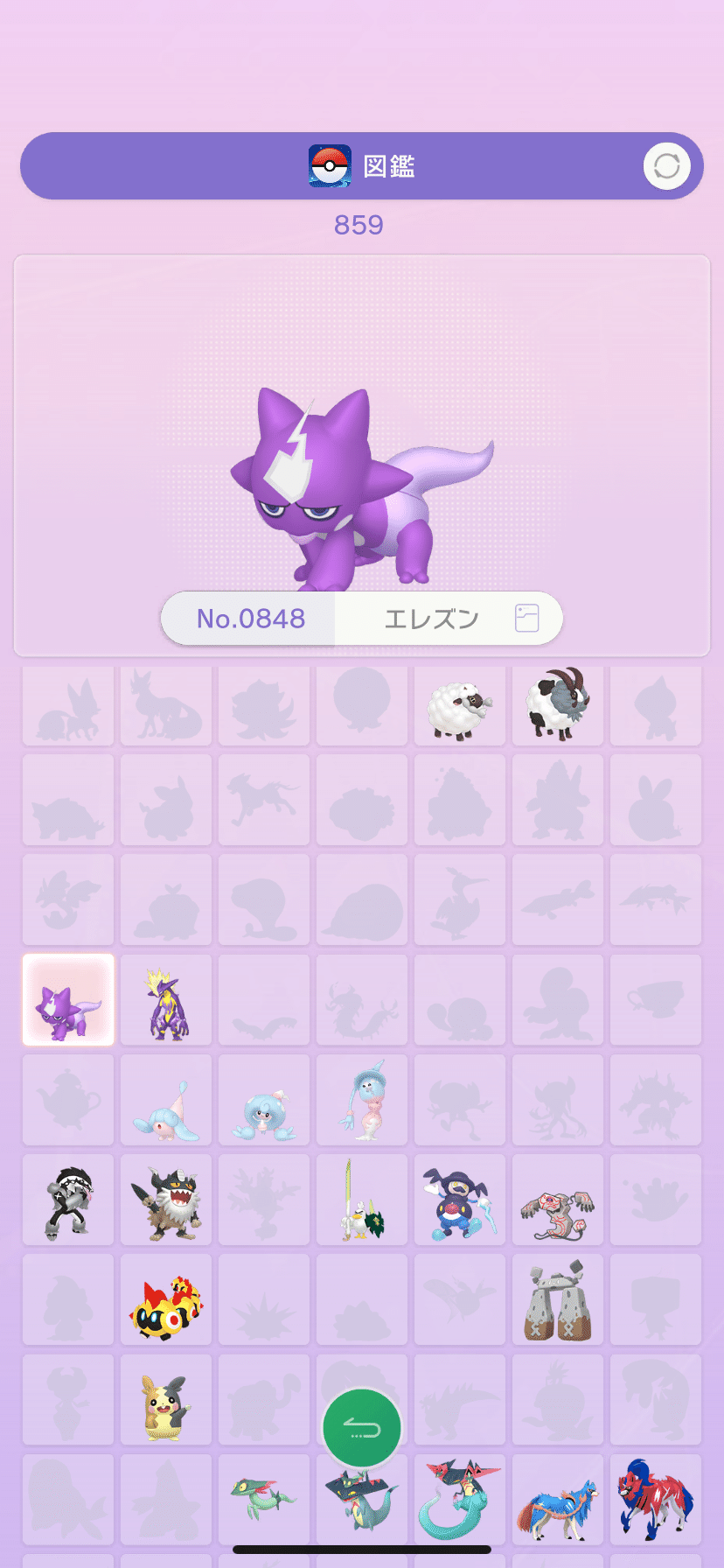Select the Morpeko tile
The width and height of the screenshot is (724, 1568).
click(166, 1400)
